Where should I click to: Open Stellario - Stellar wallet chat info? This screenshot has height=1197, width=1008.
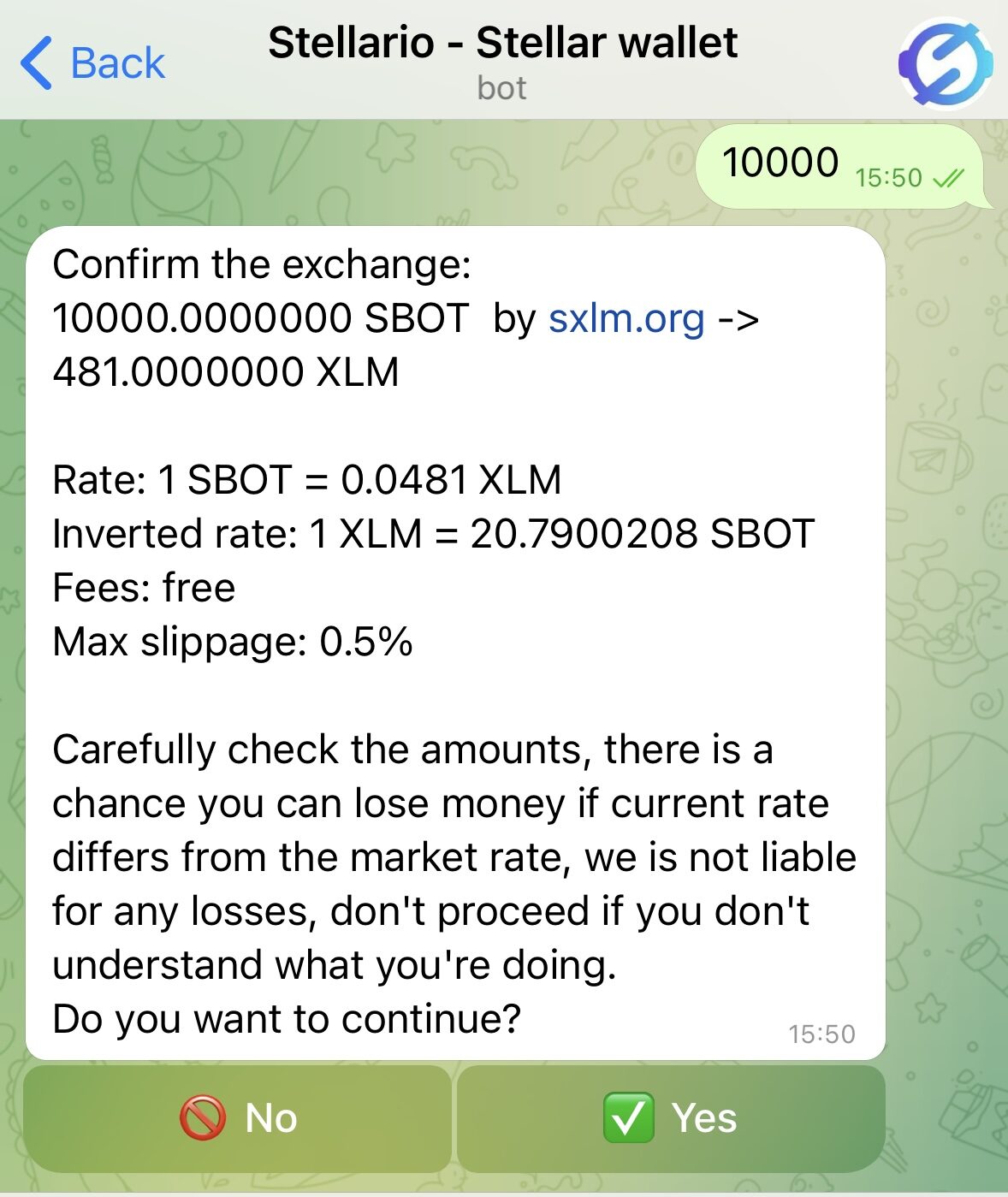tap(502, 60)
